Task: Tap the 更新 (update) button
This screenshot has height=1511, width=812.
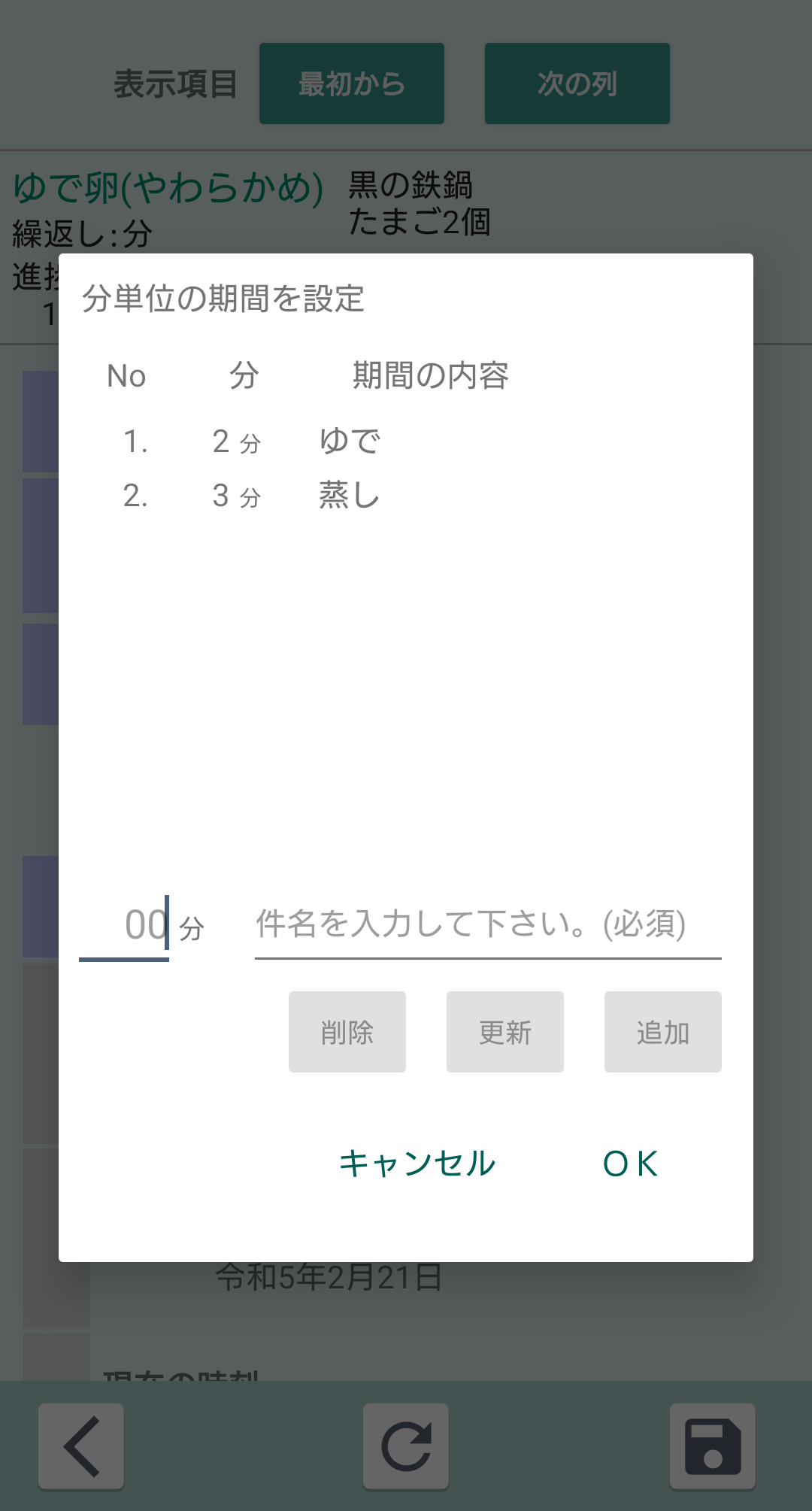Action: (504, 1032)
